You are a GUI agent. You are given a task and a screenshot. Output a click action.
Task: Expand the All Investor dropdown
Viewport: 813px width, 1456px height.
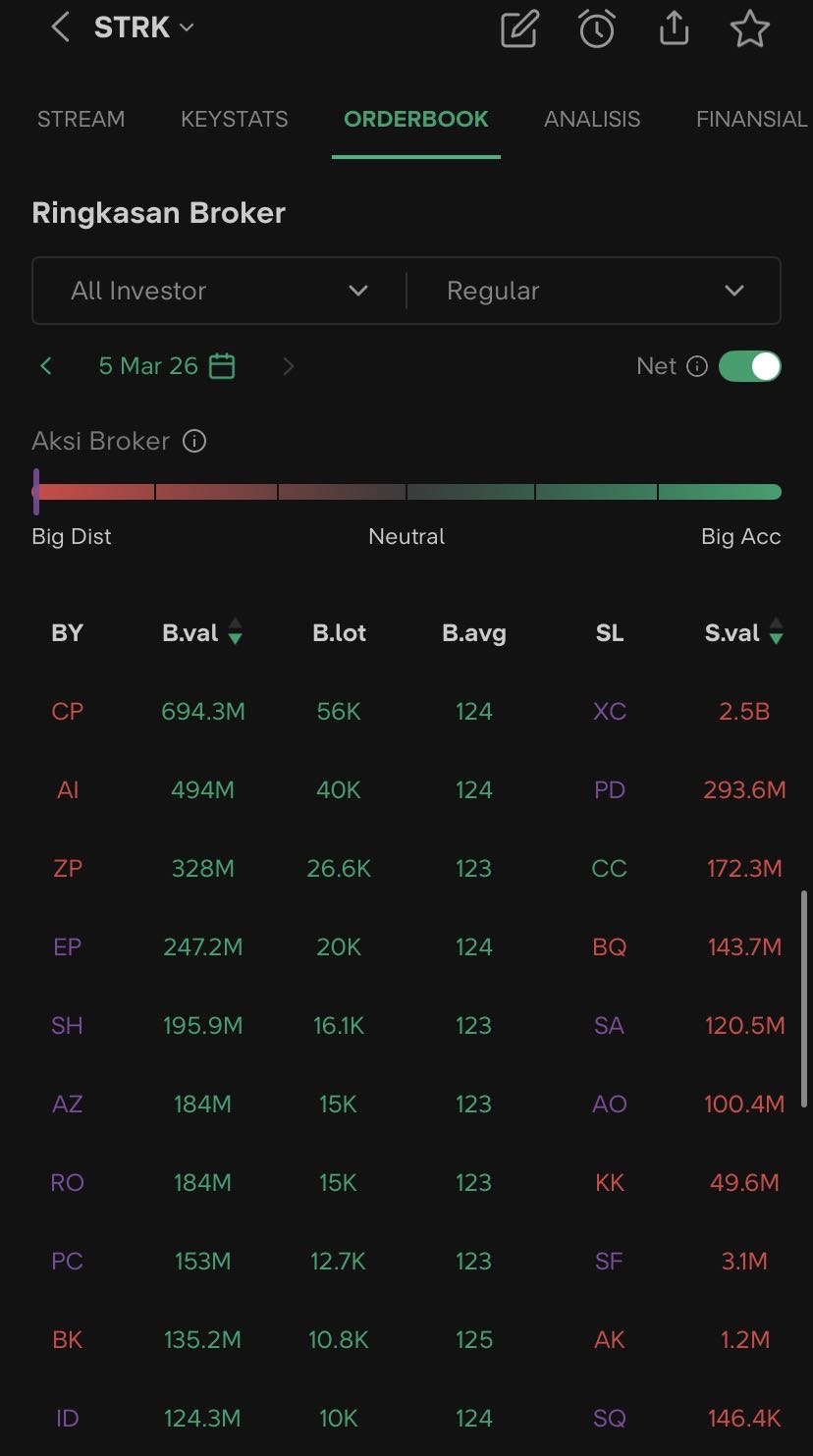(219, 291)
